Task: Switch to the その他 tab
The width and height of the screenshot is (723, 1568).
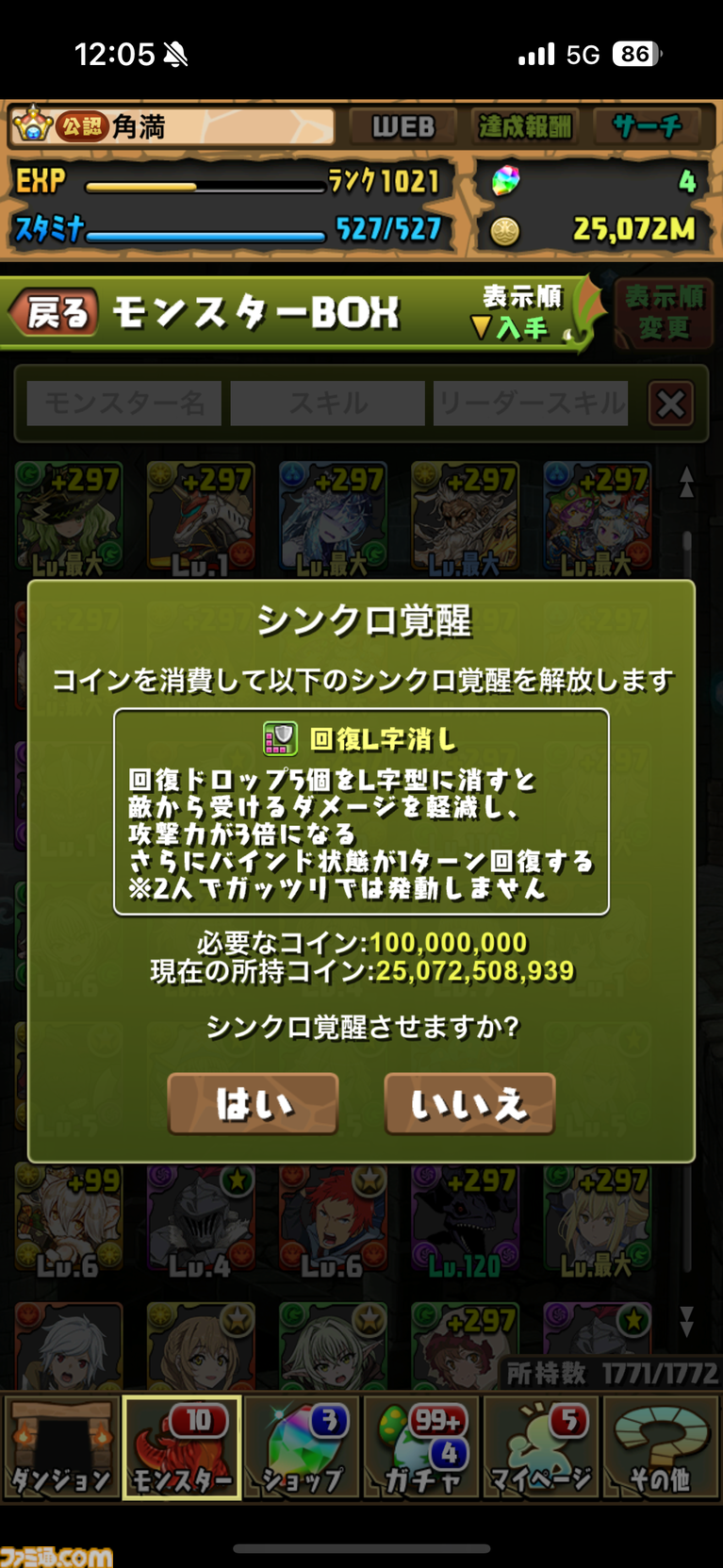Action: pos(661,1448)
